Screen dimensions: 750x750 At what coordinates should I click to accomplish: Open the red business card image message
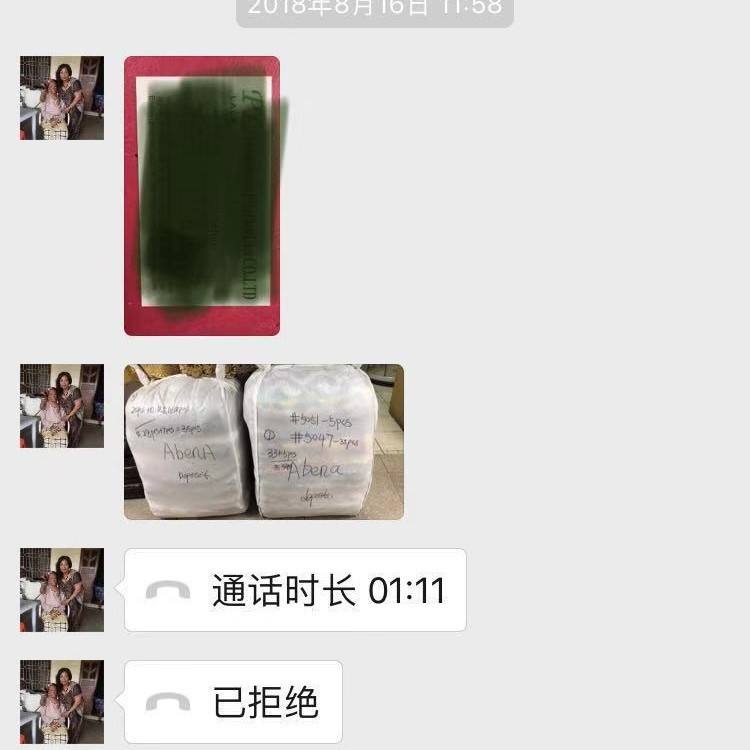tap(202, 196)
